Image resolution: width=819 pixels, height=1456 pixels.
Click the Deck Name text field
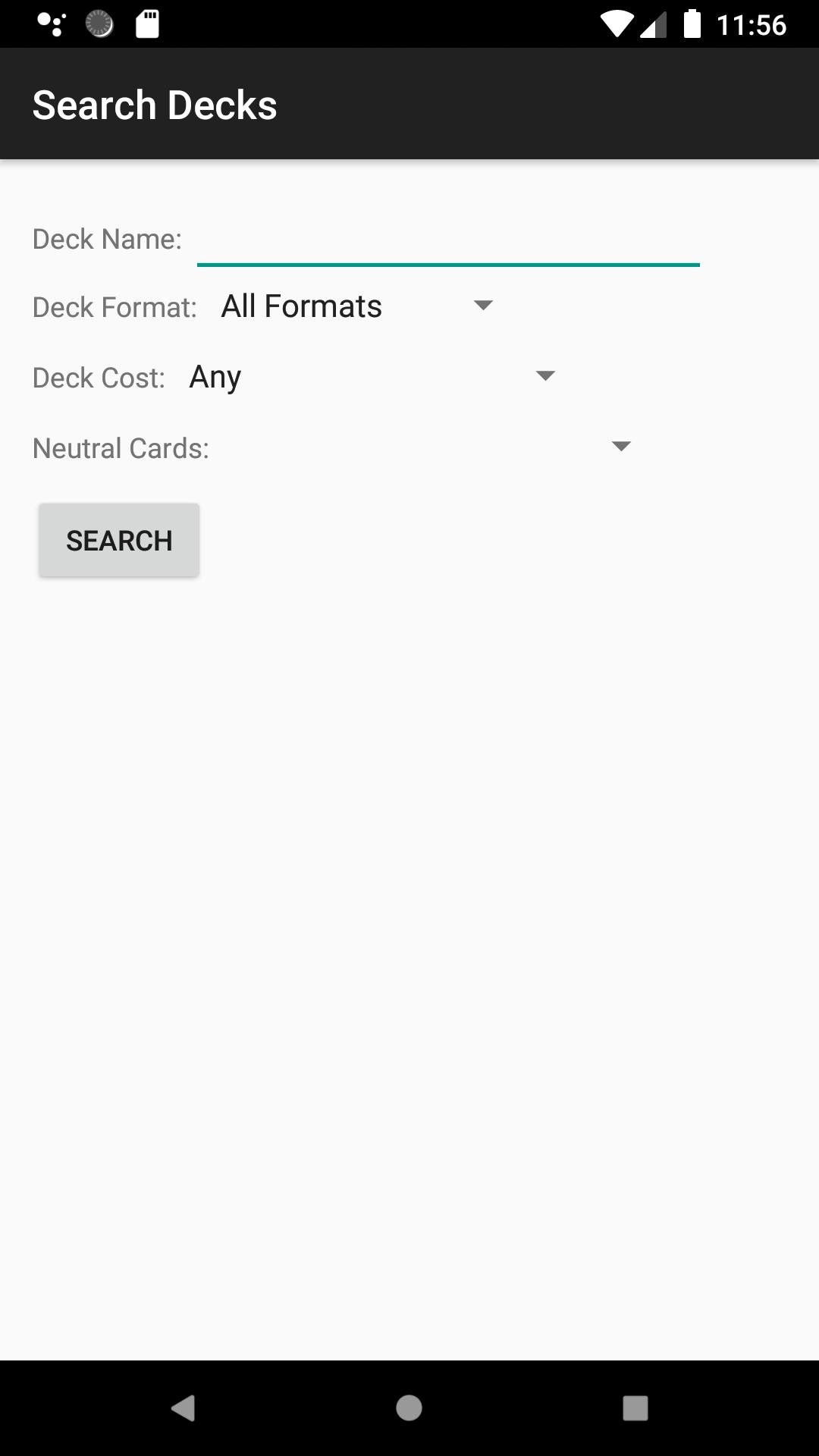click(x=447, y=241)
